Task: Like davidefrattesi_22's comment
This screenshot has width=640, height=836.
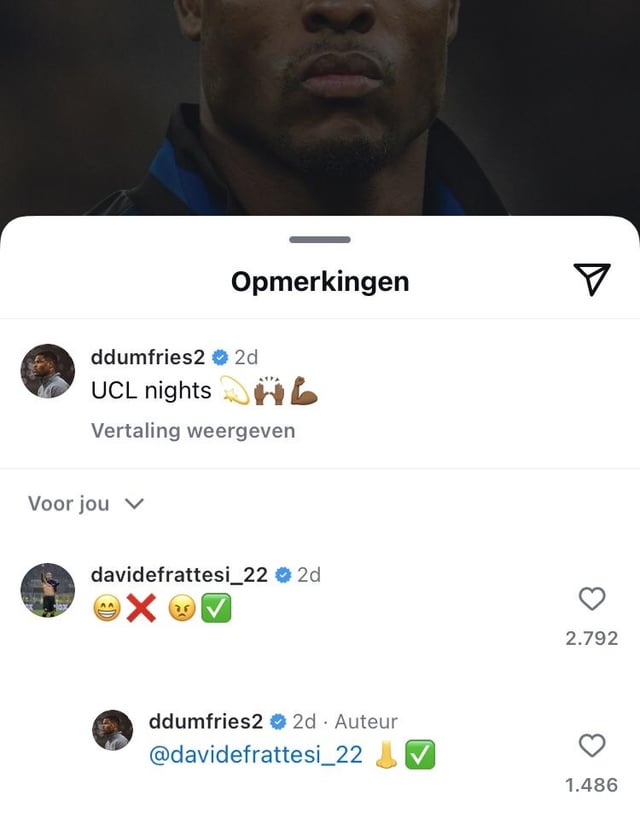Action: [x=592, y=598]
